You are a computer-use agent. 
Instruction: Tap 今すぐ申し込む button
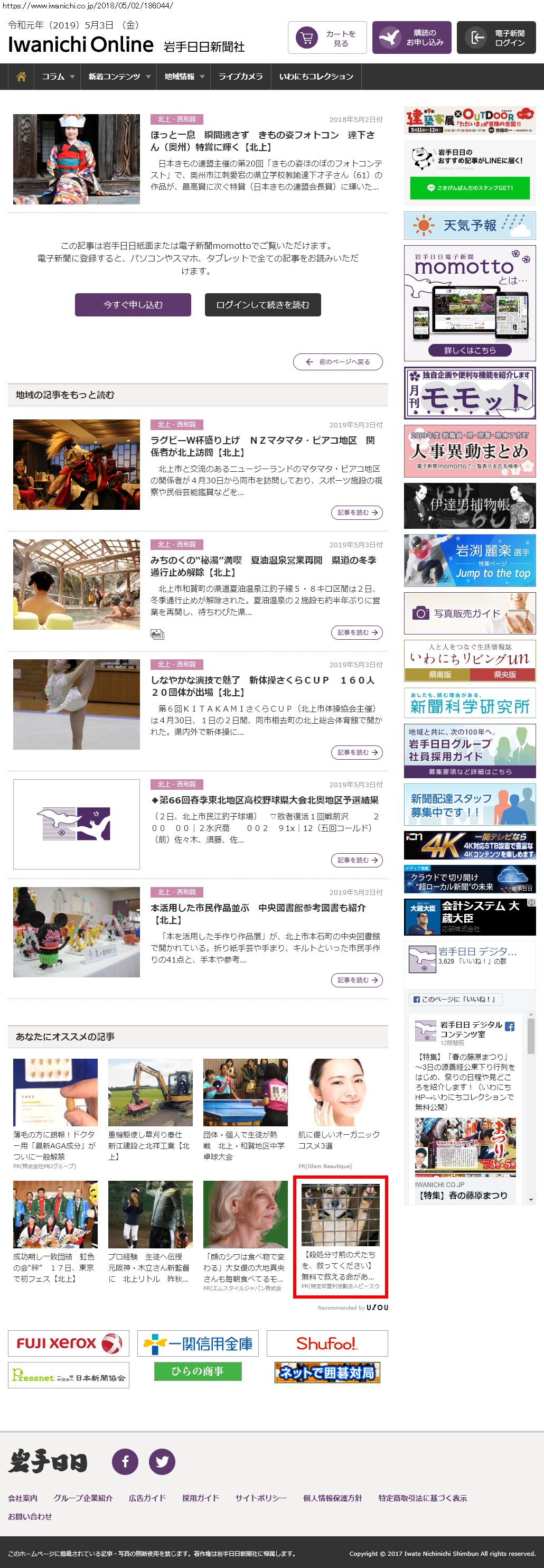click(133, 305)
